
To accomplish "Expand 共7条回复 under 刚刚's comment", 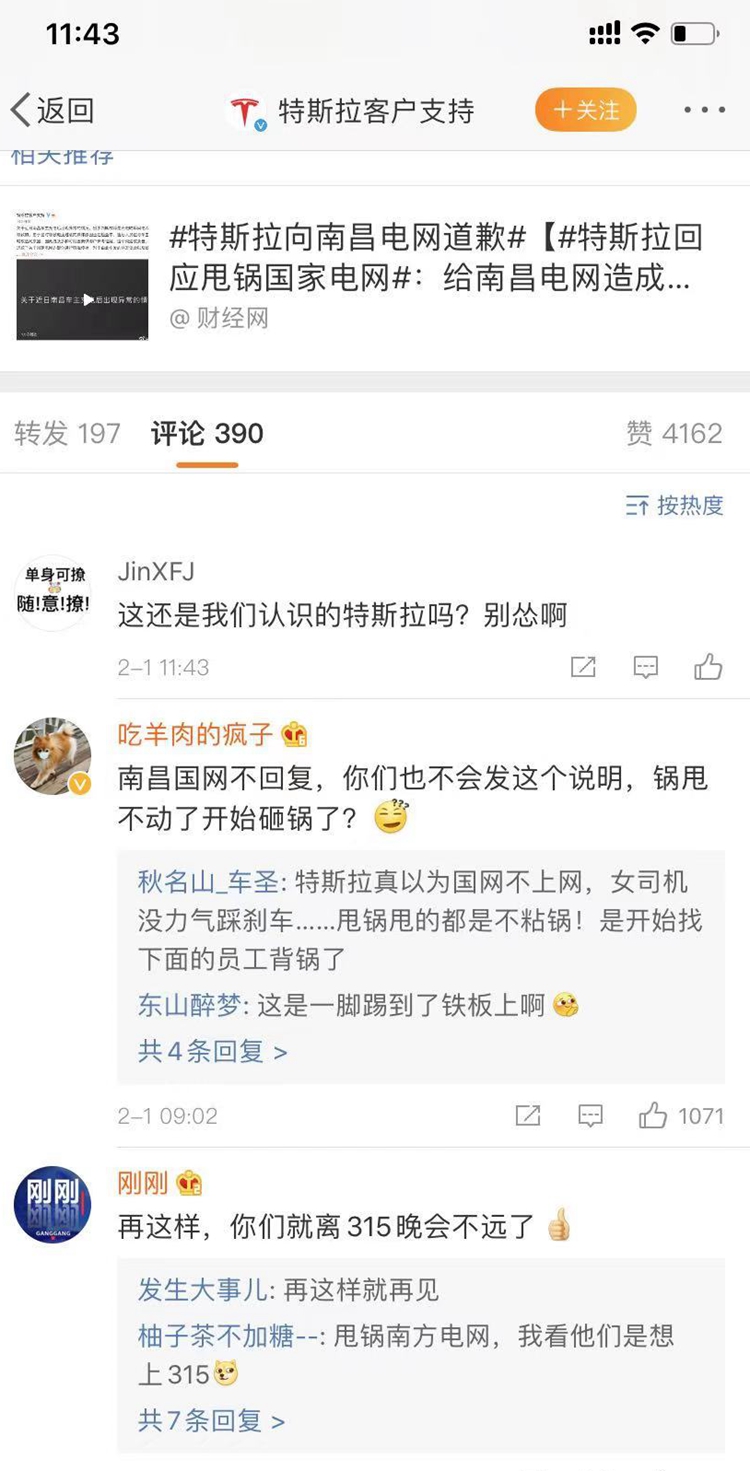I will coord(211,1420).
